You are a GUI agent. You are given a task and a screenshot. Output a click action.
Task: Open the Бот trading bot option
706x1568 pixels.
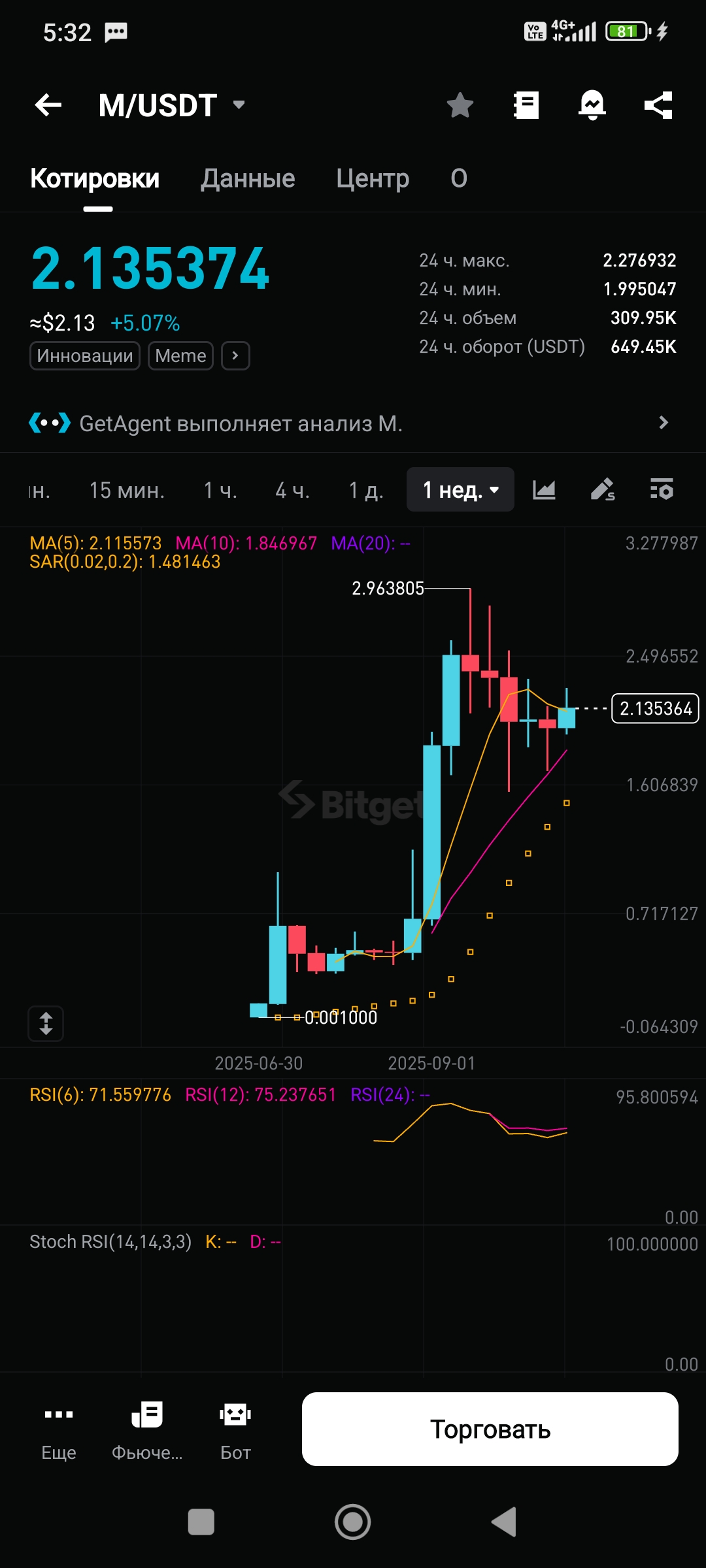coord(235,1431)
